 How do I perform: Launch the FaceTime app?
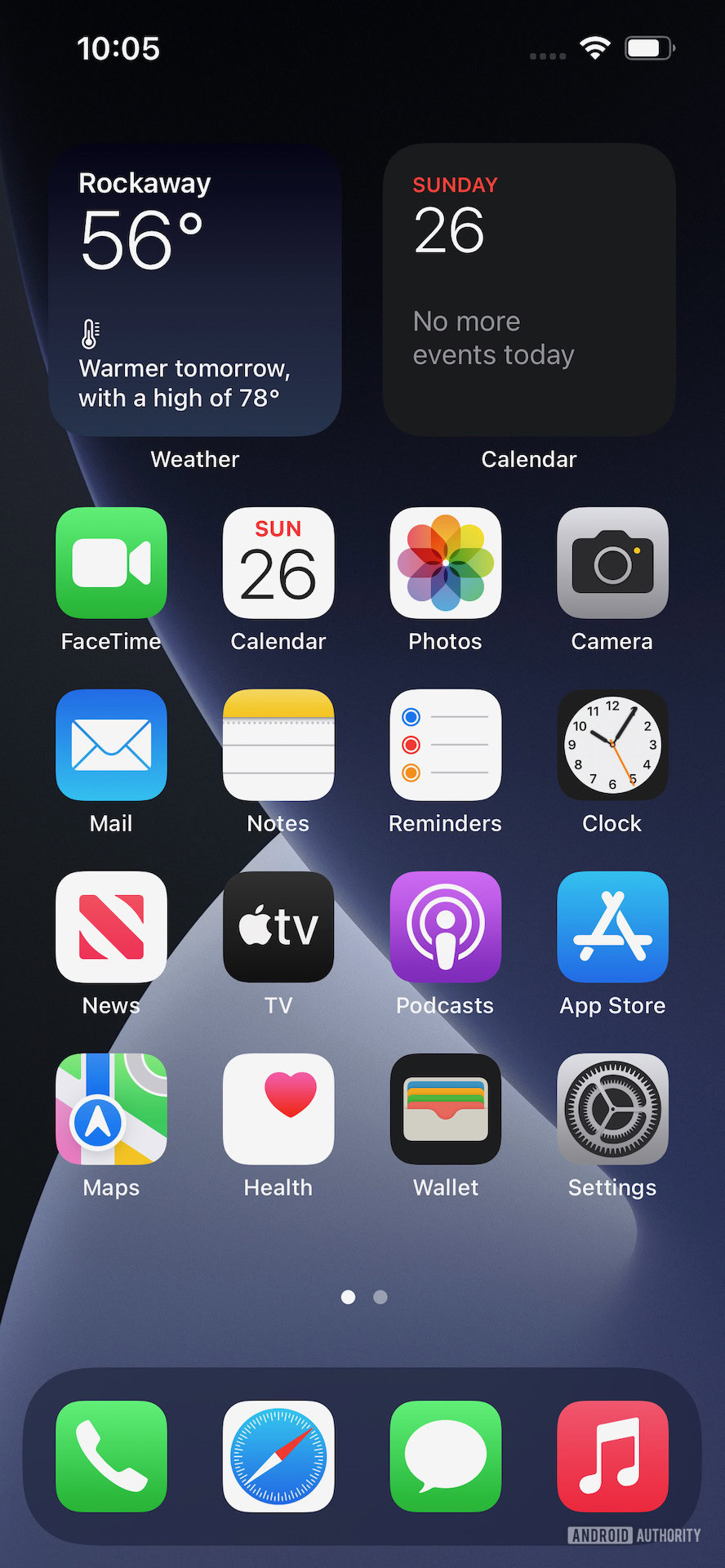[111, 563]
